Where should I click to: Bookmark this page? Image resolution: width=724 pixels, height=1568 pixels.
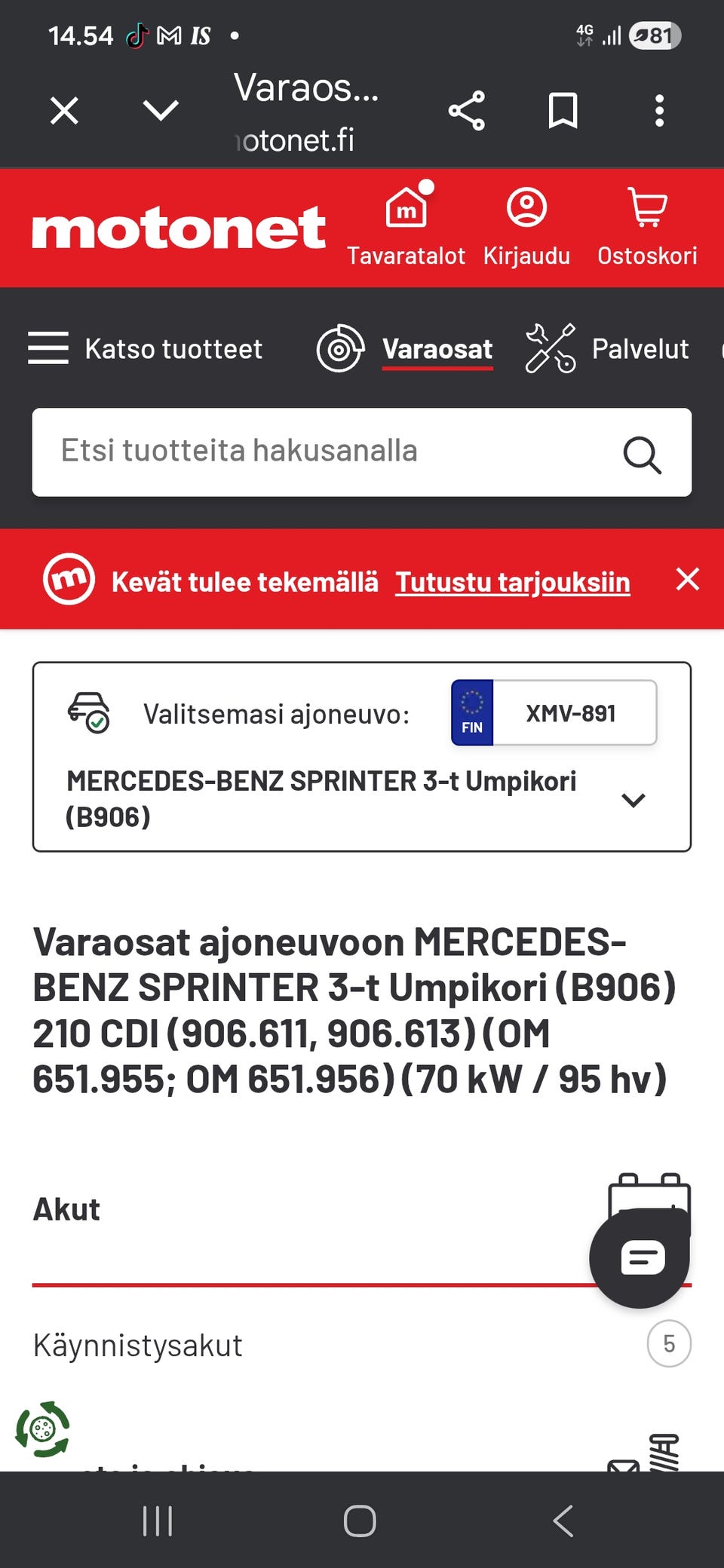tap(563, 112)
